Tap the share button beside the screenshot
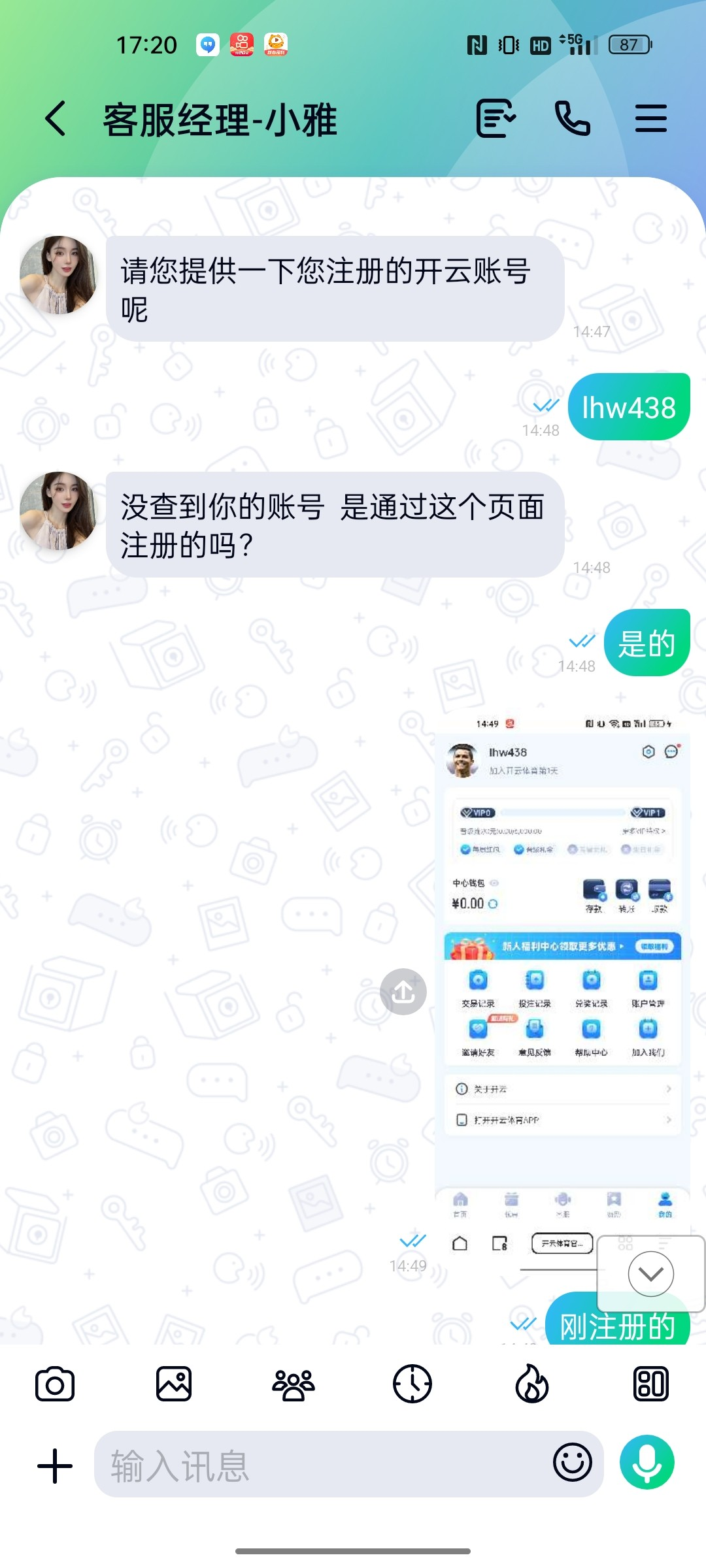 [403, 992]
